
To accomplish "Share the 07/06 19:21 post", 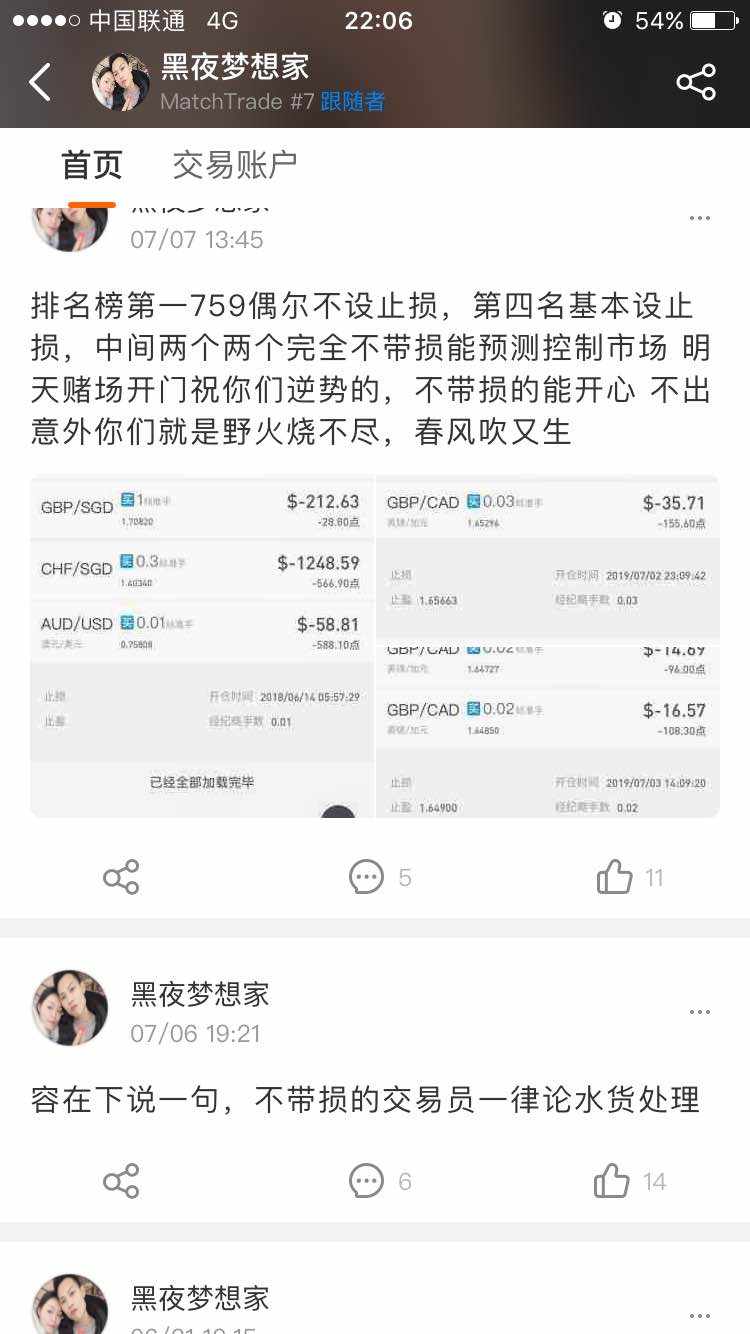I will (x=121, y=1182).
